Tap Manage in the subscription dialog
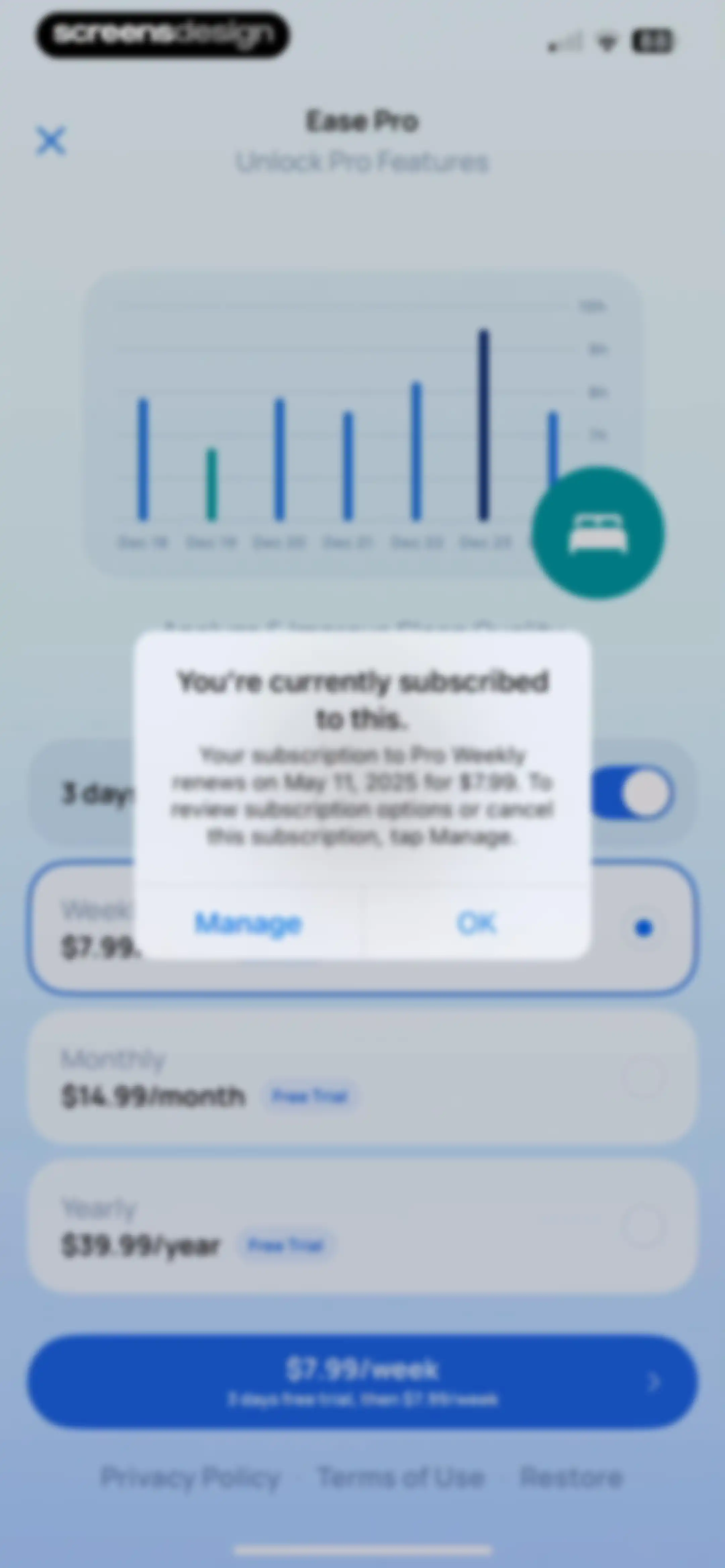This screenshot has width=725, height=1568. click(x=248, y=923)
